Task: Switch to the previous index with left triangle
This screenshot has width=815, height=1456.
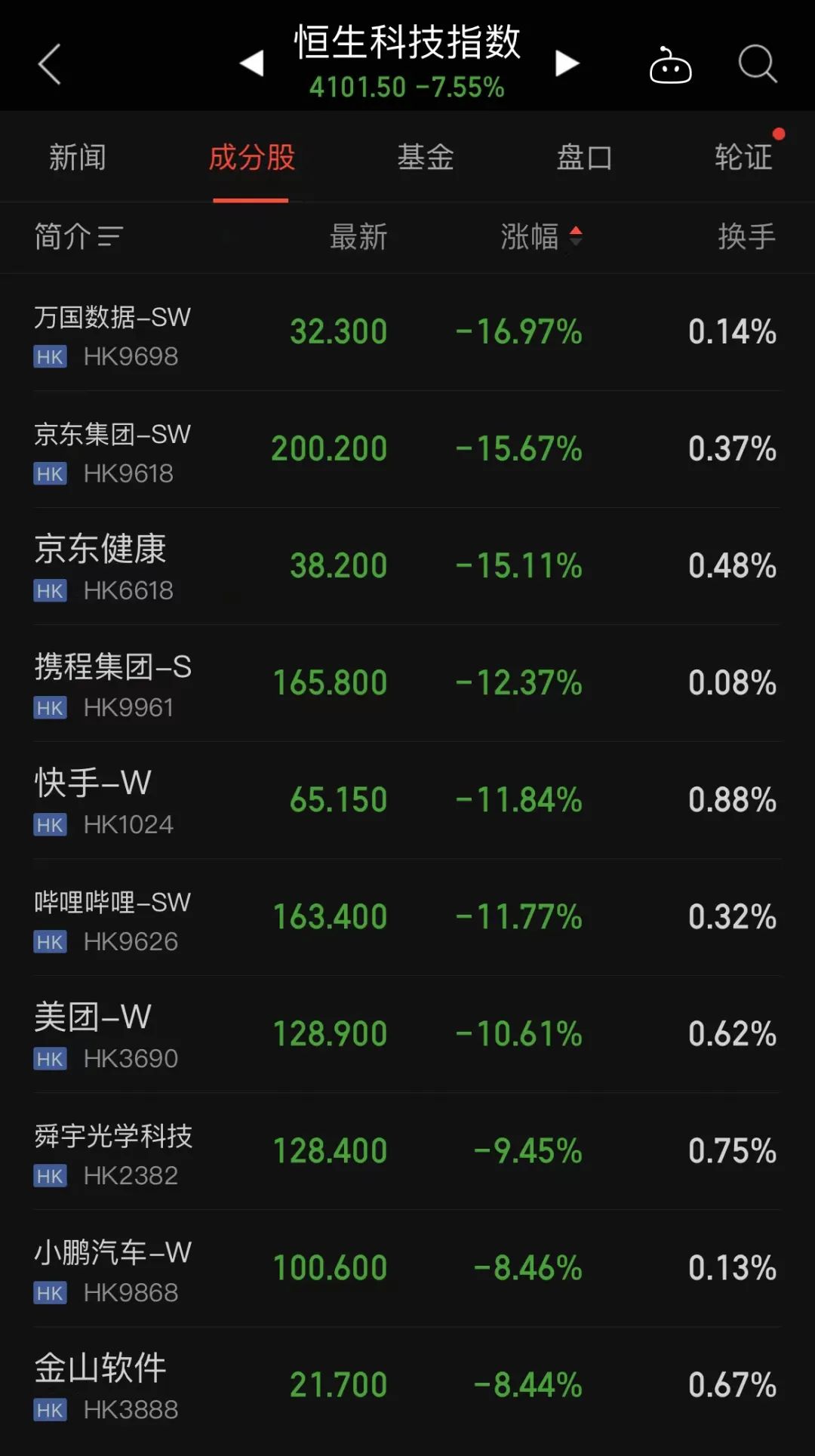Action: (252, 63)
